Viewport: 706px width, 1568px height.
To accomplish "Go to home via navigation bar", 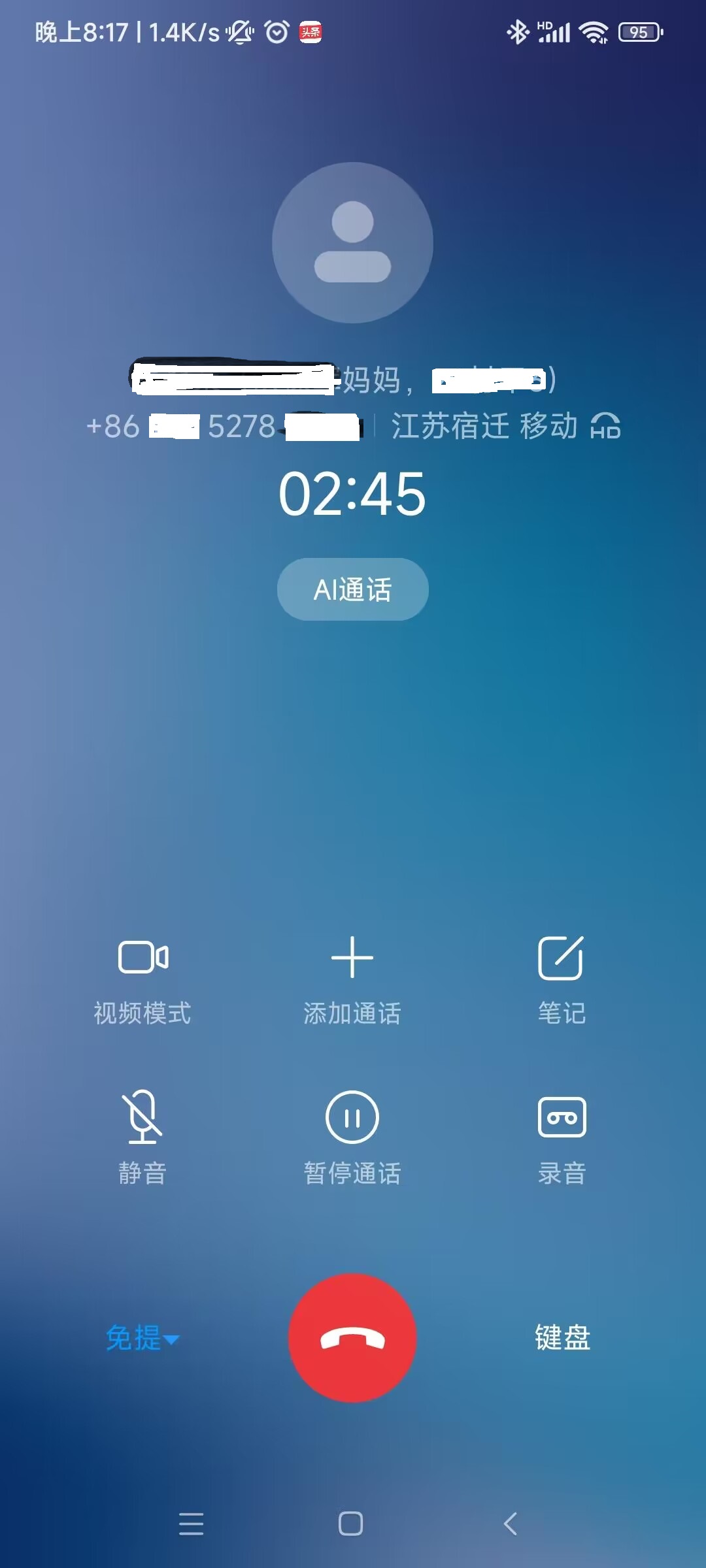I will (x=351, y=1524).
